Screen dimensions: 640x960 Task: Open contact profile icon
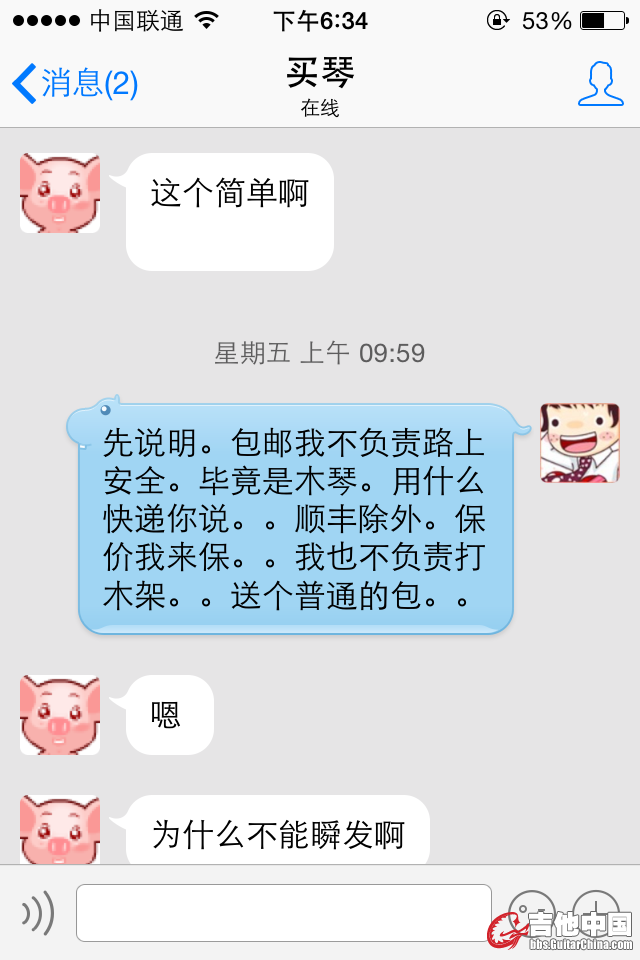(600, 84)
